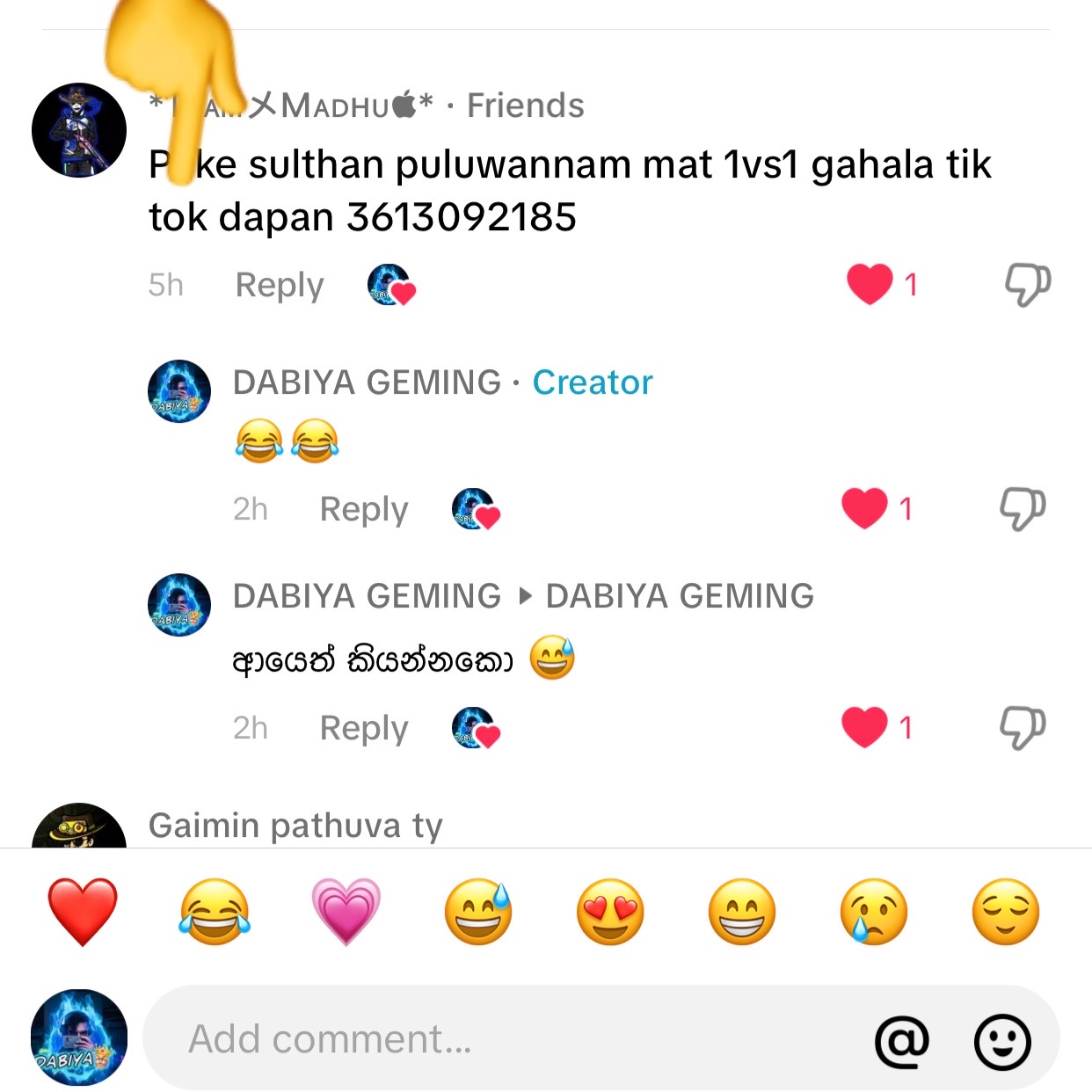Insert tears of joy emoji reaction
This screenshot has height=1092, width=1092.
click(215, 912)
